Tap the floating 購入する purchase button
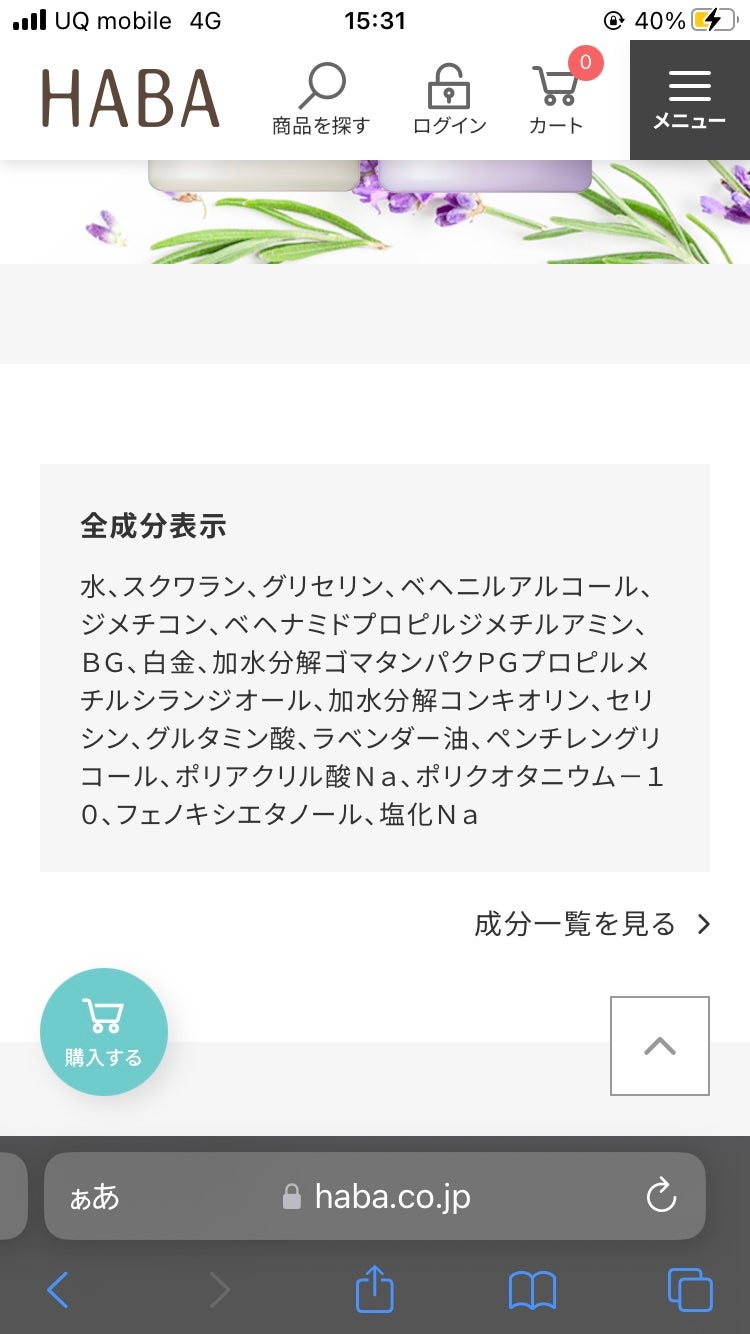Screen dimensions: 750x1334 (104, 1032)
